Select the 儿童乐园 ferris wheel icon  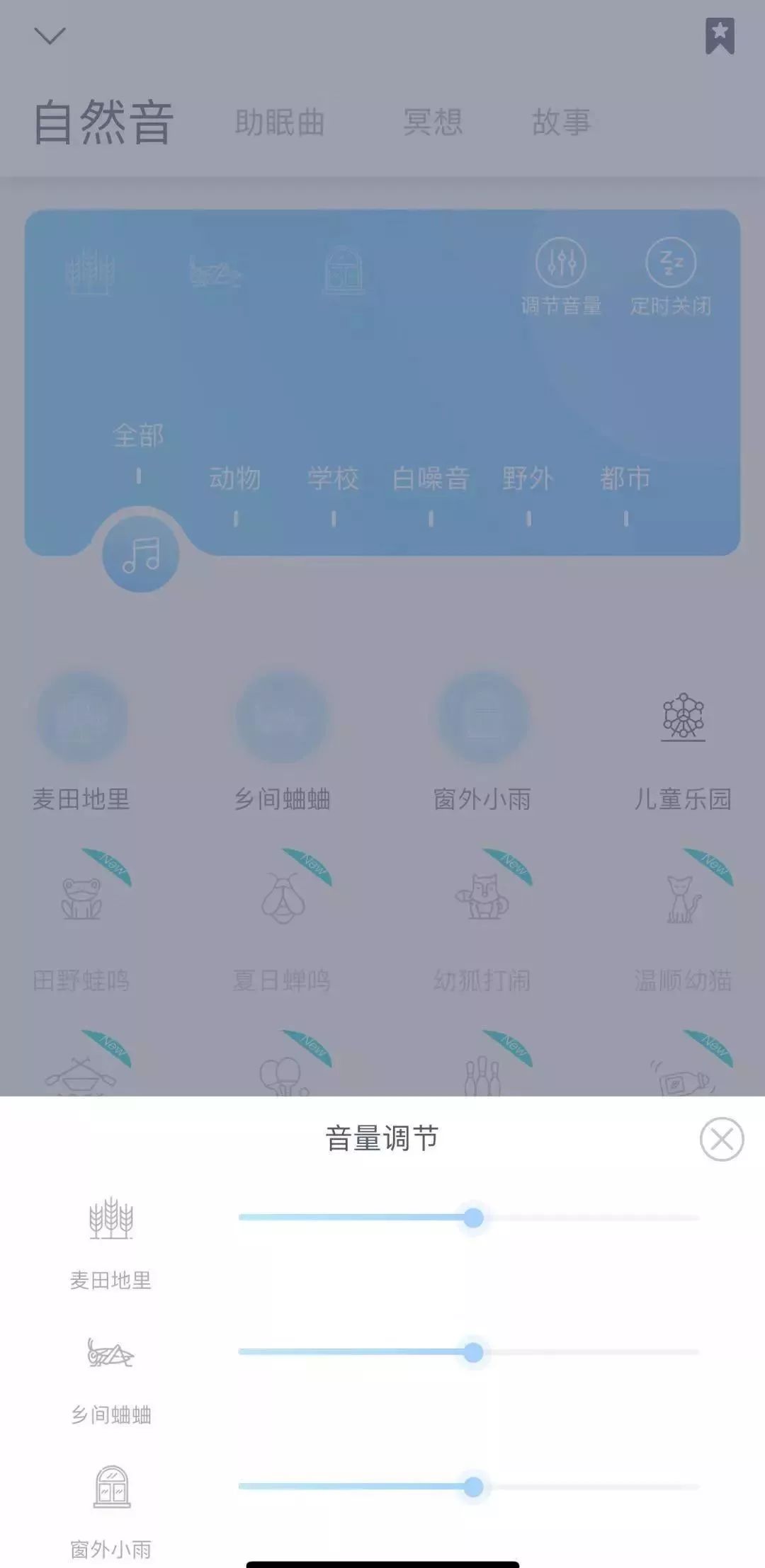(x=682, y=718)
